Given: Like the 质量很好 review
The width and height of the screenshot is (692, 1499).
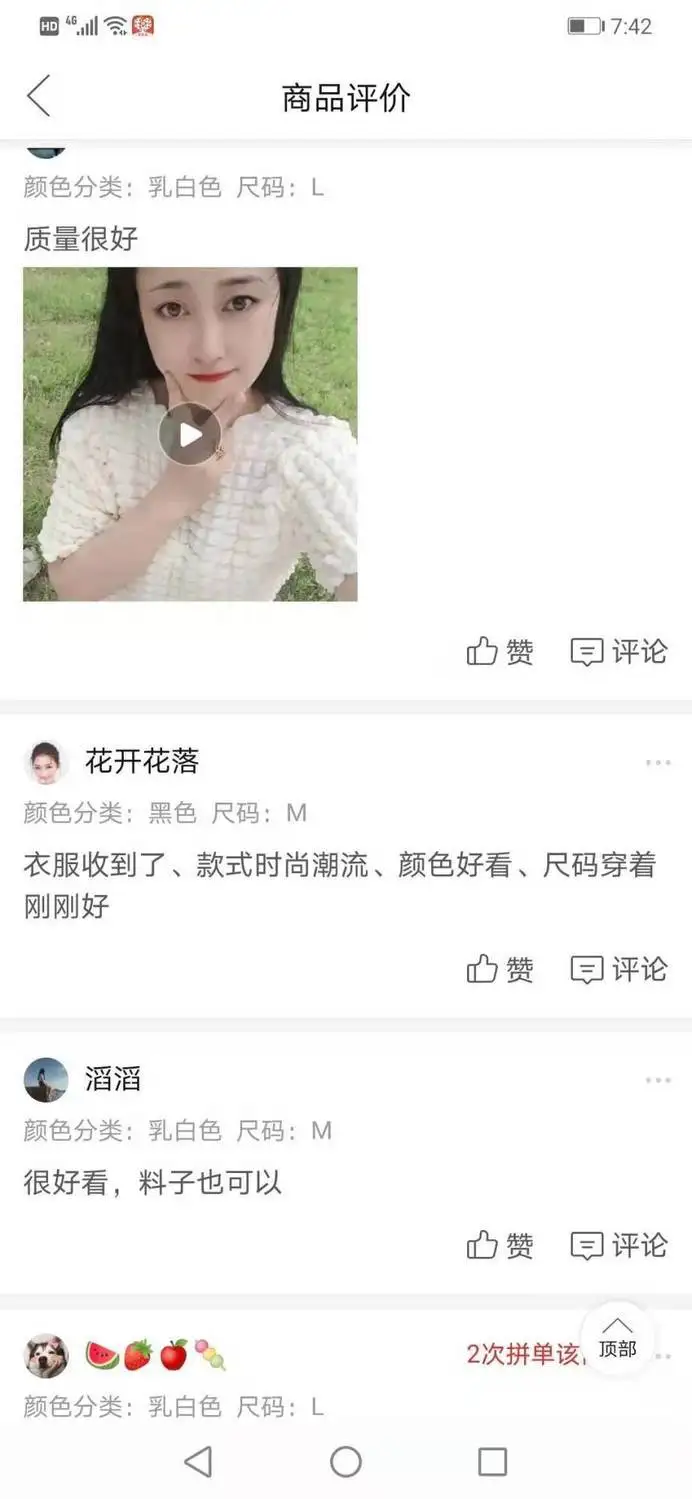Looking at the screenshot, I should point(500,652).
